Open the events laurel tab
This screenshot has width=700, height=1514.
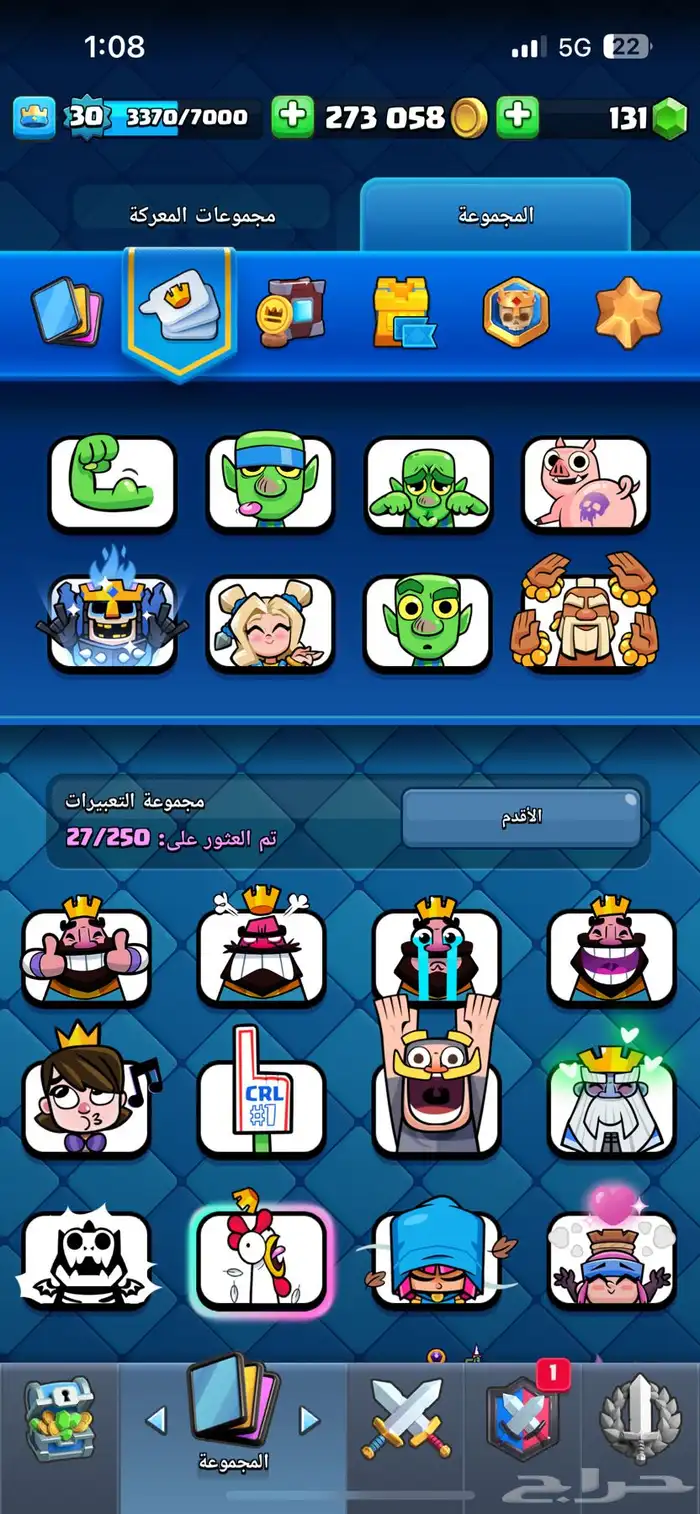[640, 1419]
